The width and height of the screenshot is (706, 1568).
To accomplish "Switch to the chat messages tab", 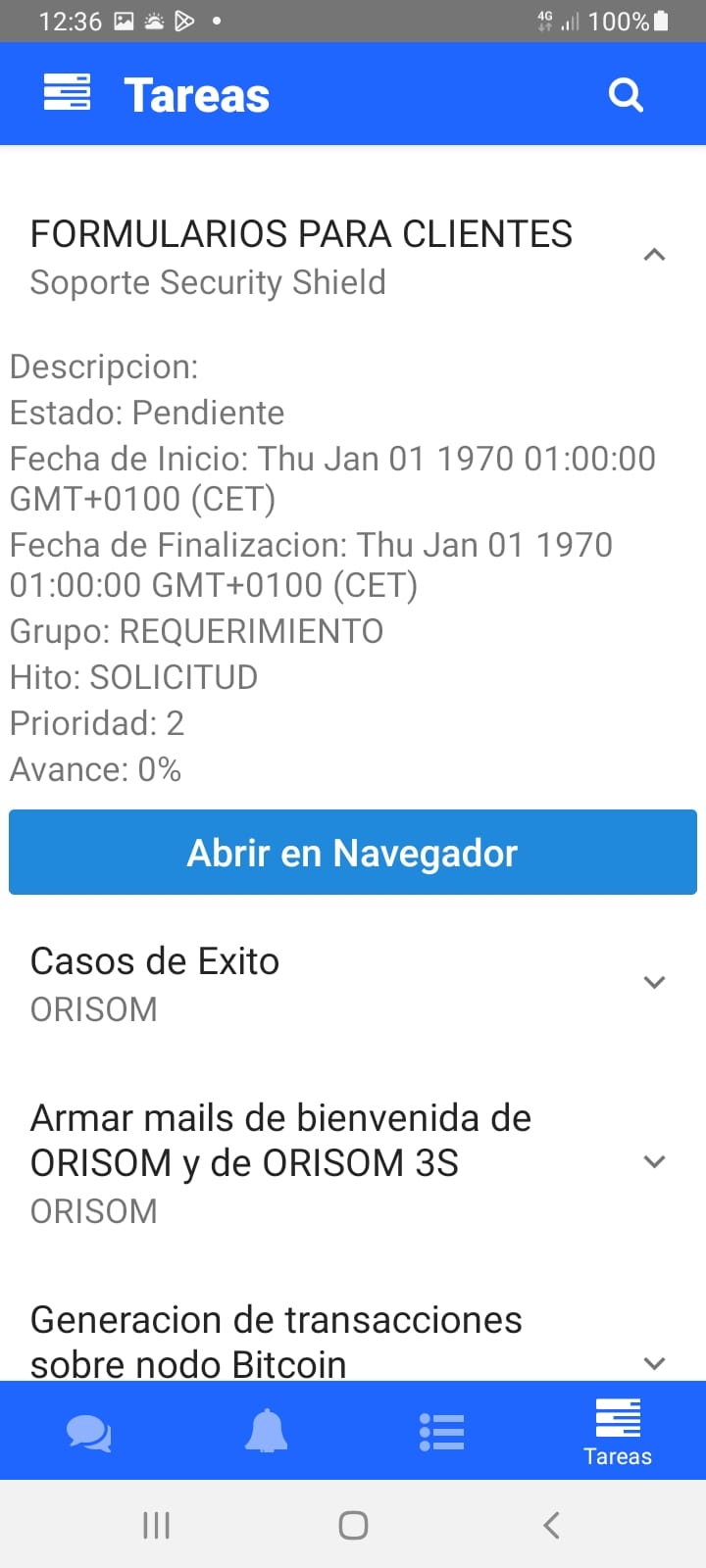I will pyautogui.click(x=88, y=1434).
